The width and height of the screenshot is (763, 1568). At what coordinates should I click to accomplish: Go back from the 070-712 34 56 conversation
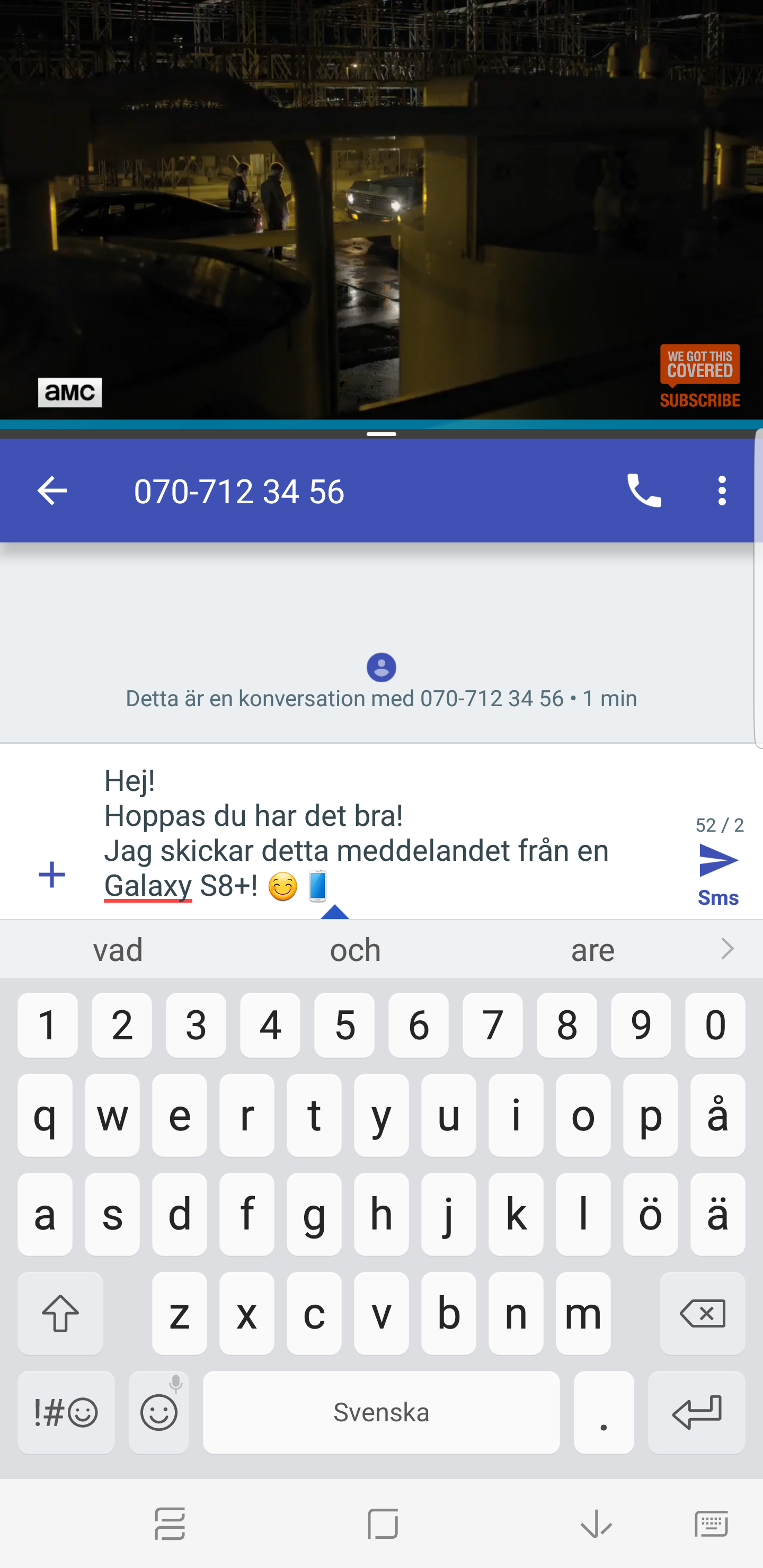(52, 491)
